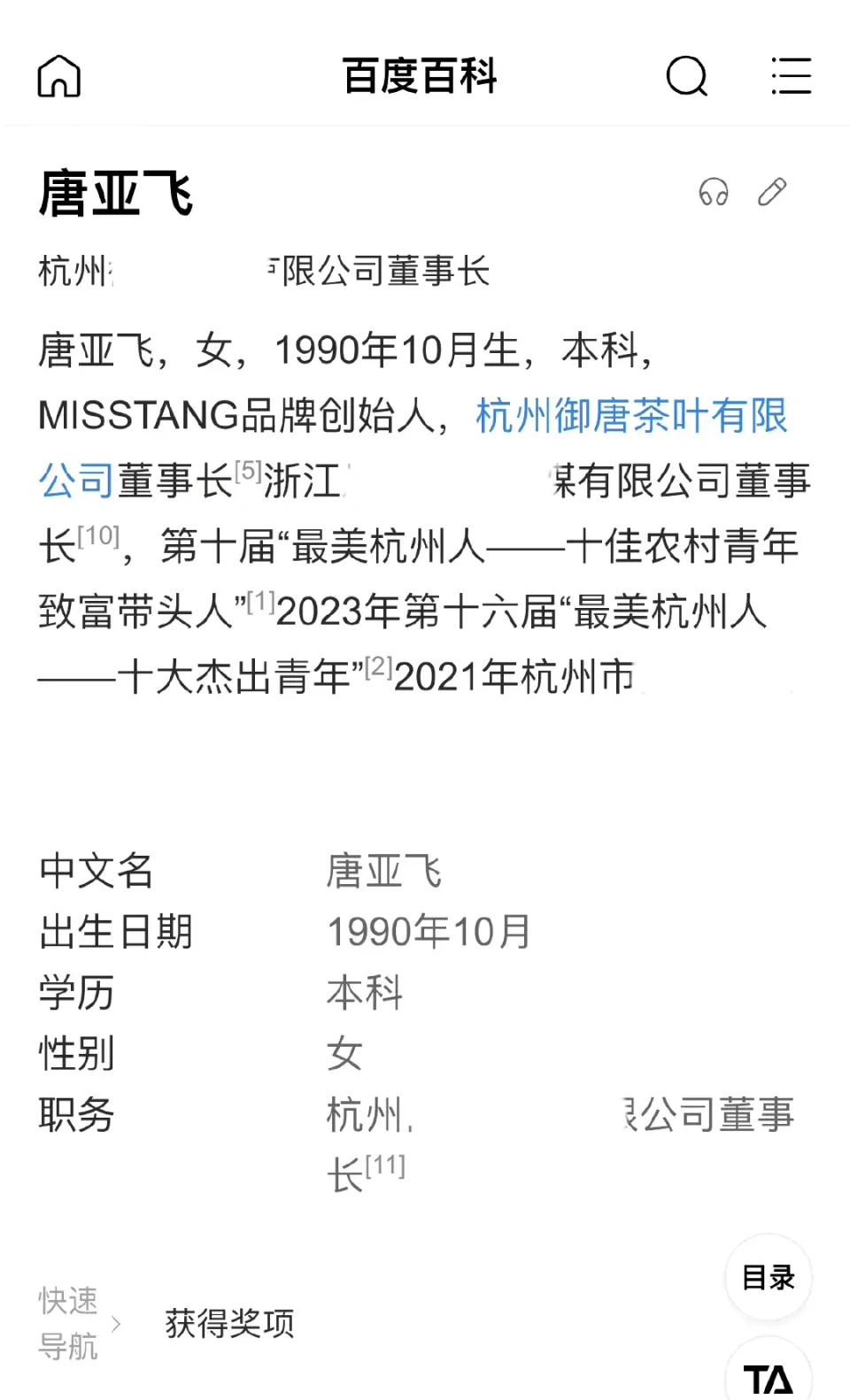850x1400 pixels.
Task: Jump to 获得奖项 section
Action: [x=229, y=1324]
